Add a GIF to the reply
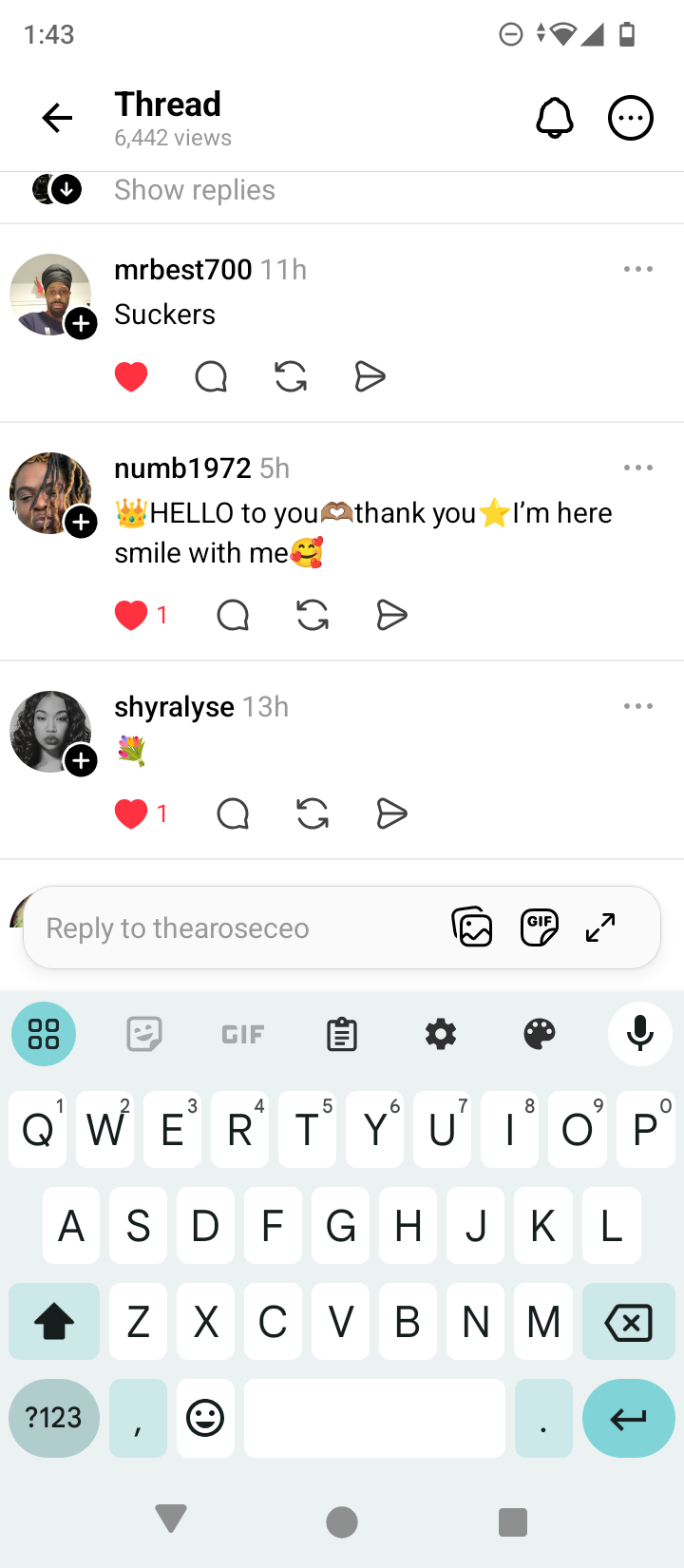Viewport: 684px width, 1568px height. pyautogui.click(x=540, y=927)
